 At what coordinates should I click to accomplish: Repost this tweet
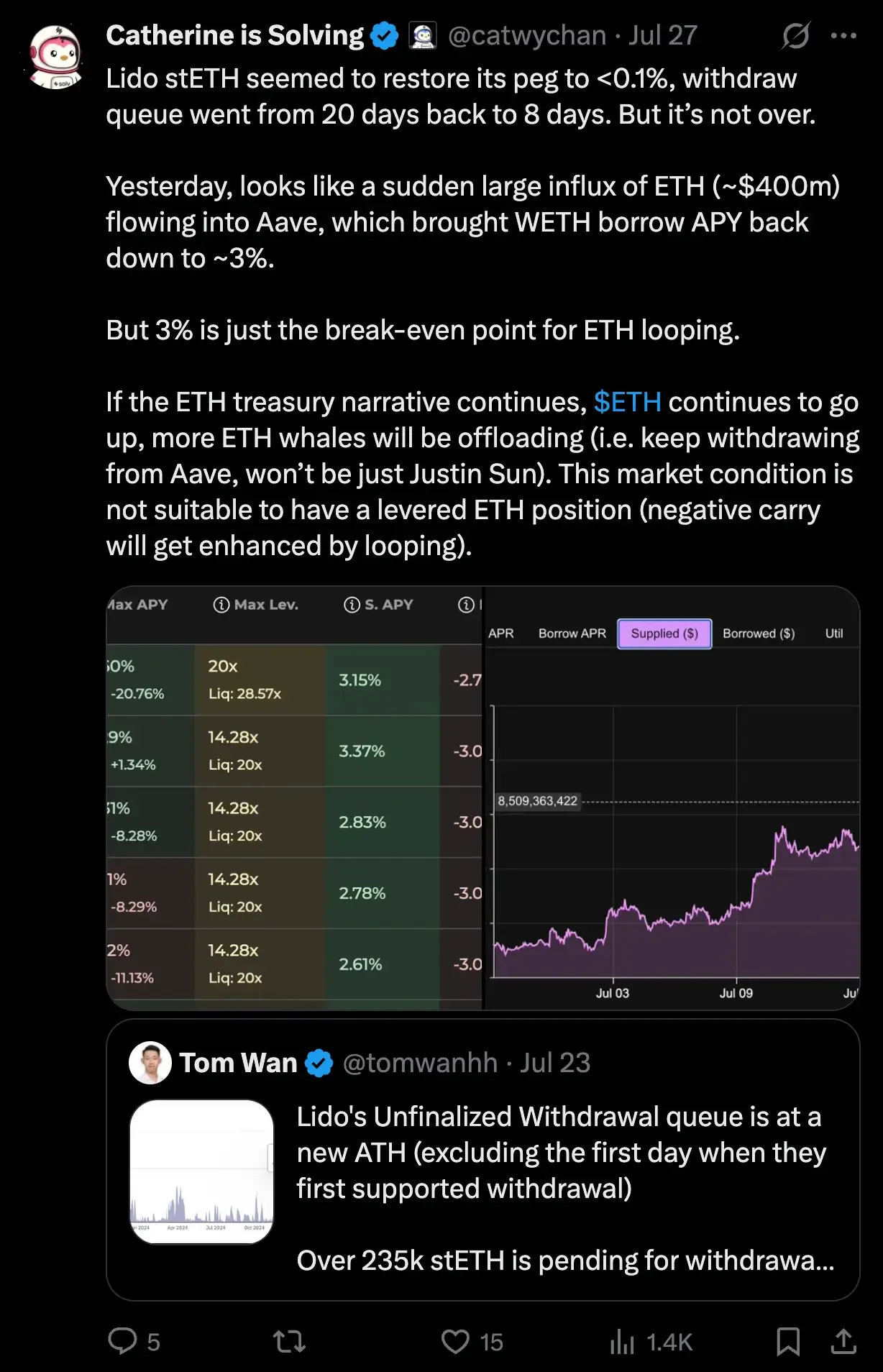pos(289,1341)
